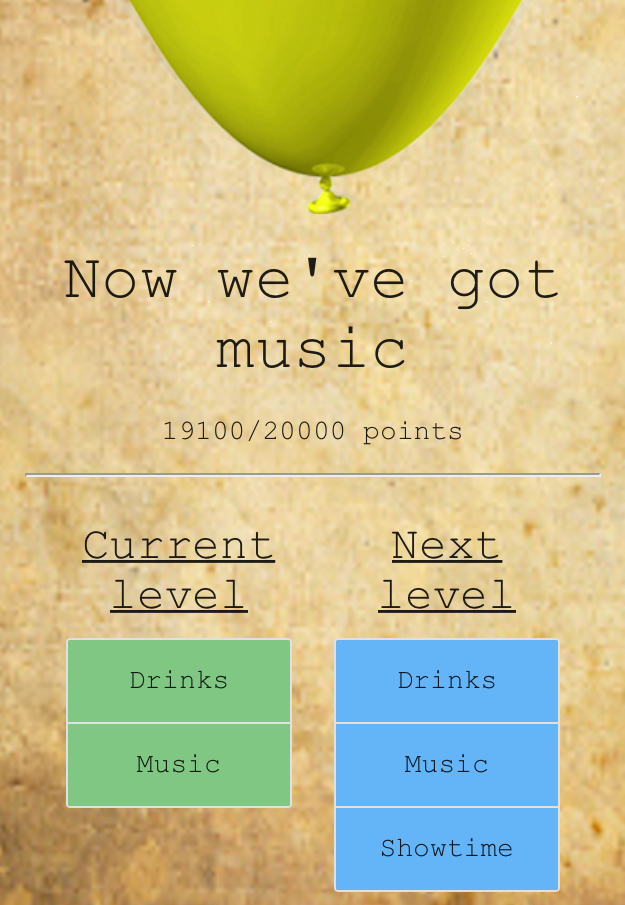Open Drinks under Next level
625x905 pixels.
coord(447,681)
